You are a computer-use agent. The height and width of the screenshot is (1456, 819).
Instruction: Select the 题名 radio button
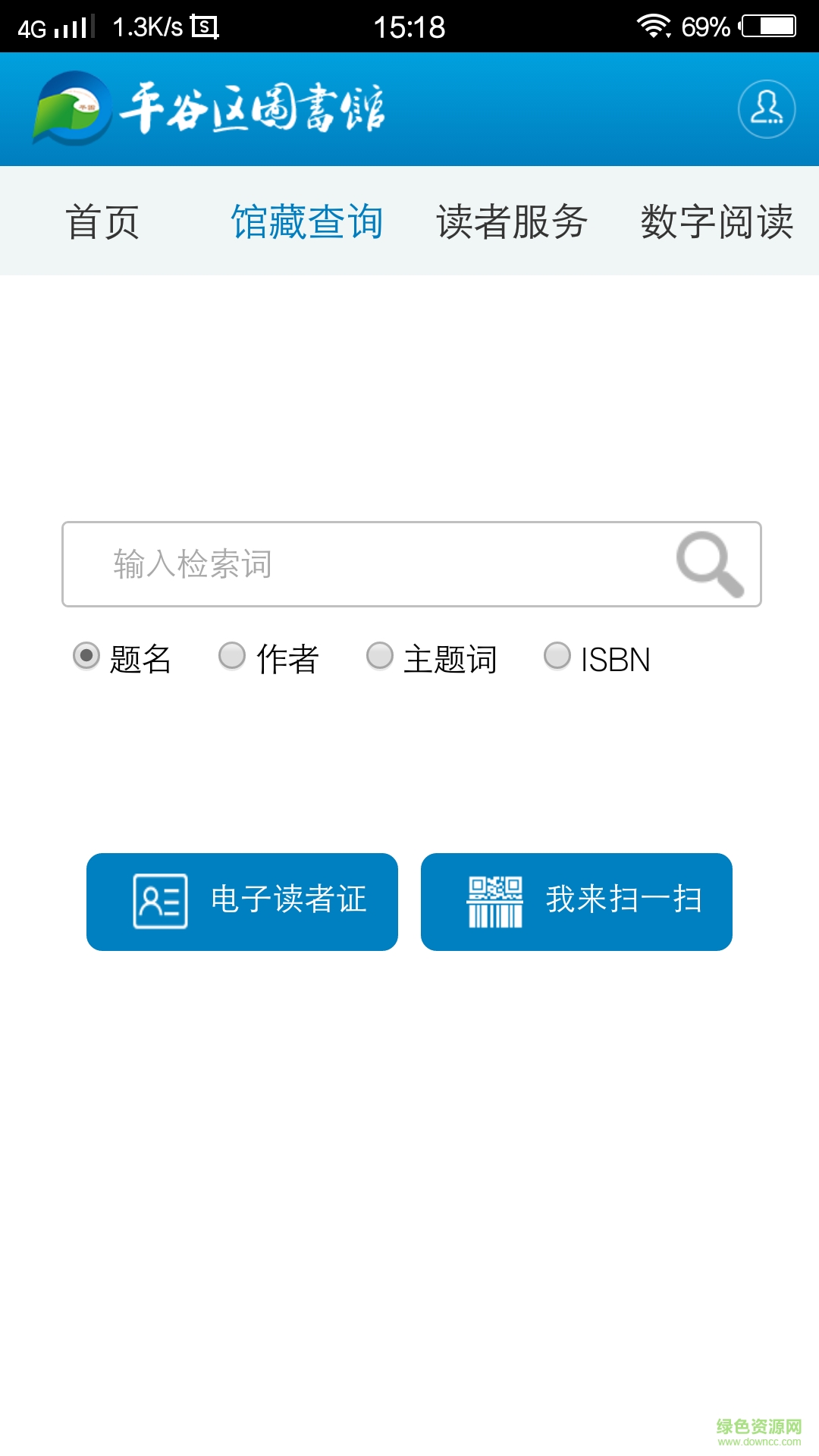point(85,657)
